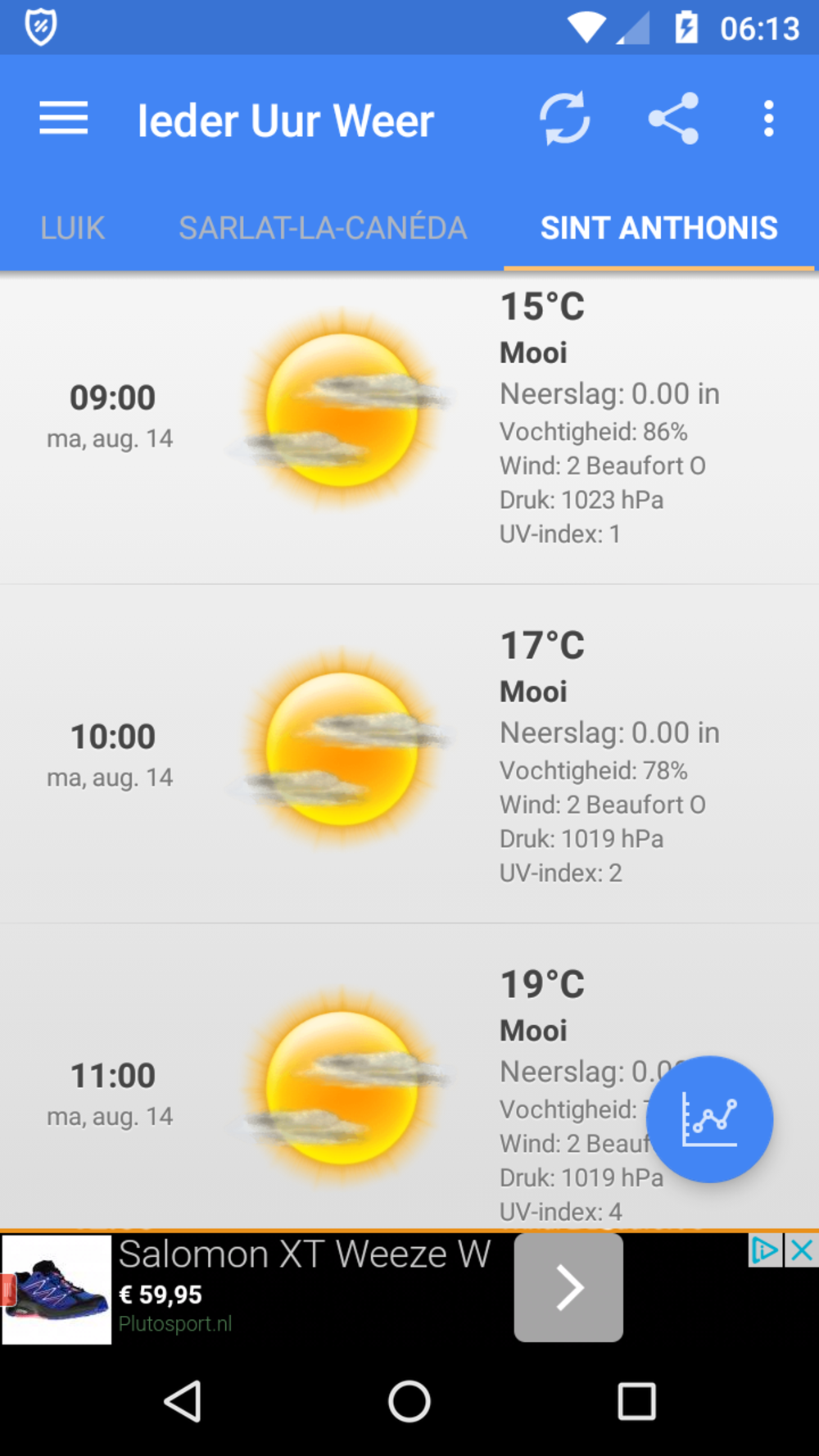Go to the home screen

click(x=409, y=1401)
